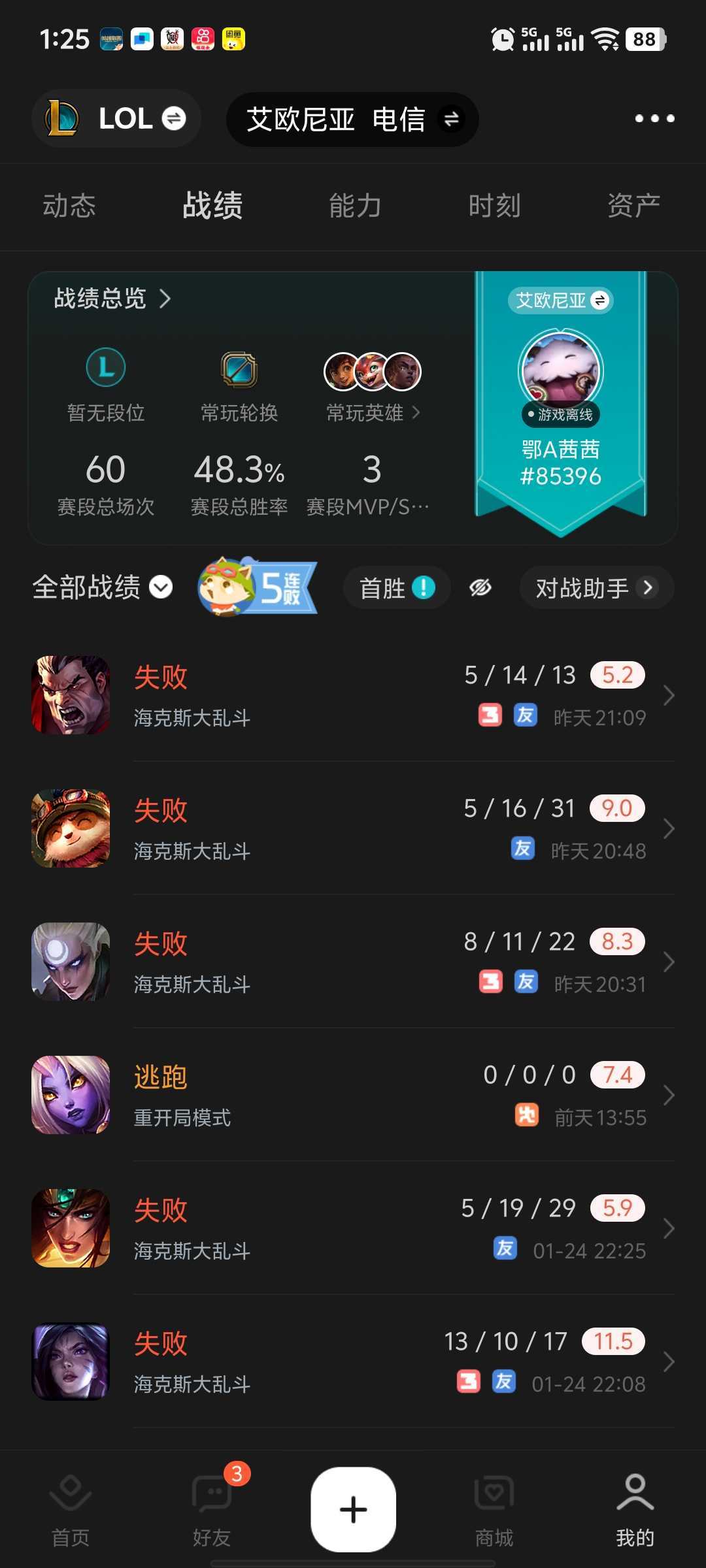706x1568 pixels.
Task: Open the 资产 tab
Action: pyautogui.click(x=633, y=206)
